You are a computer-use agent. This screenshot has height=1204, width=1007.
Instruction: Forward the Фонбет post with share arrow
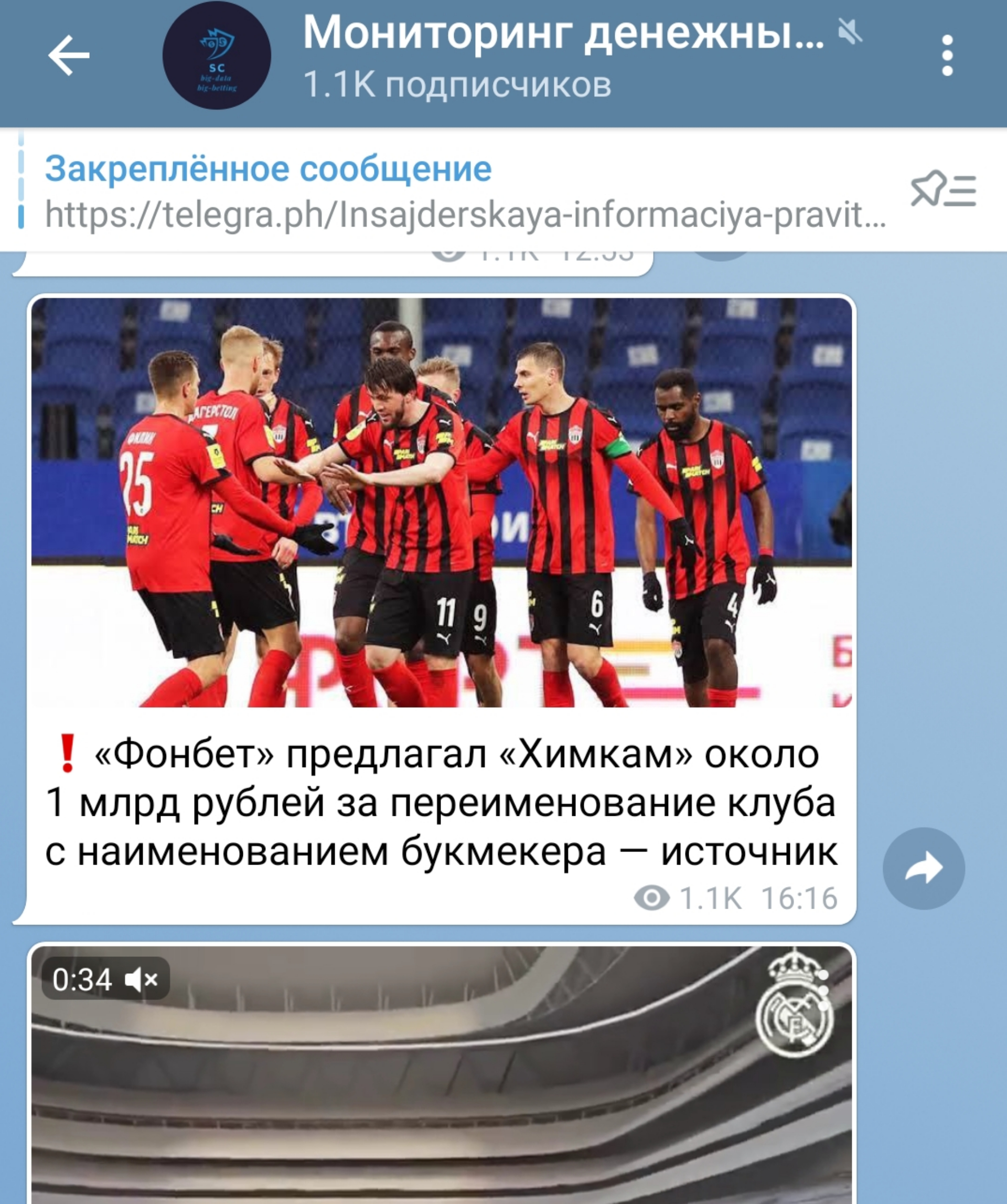[x=923, y=869]
